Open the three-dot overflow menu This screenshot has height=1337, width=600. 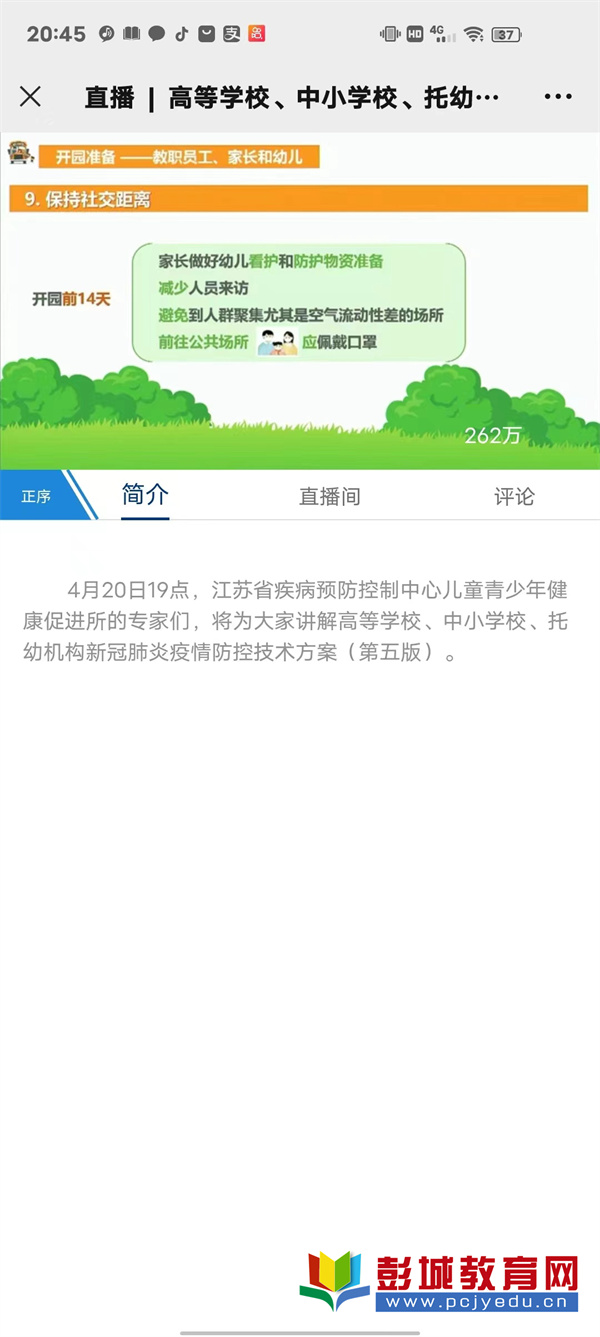point(557,97)
